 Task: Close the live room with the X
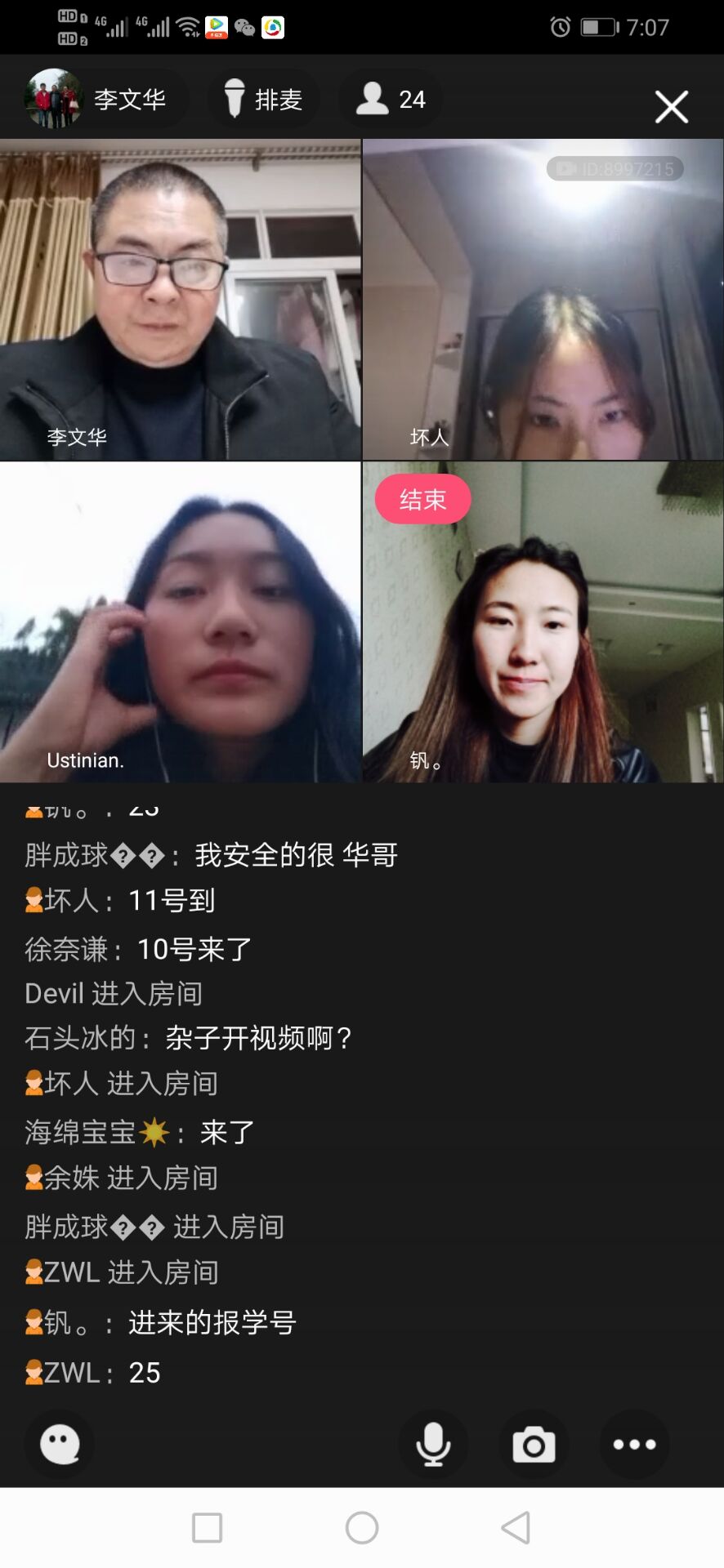671,107
